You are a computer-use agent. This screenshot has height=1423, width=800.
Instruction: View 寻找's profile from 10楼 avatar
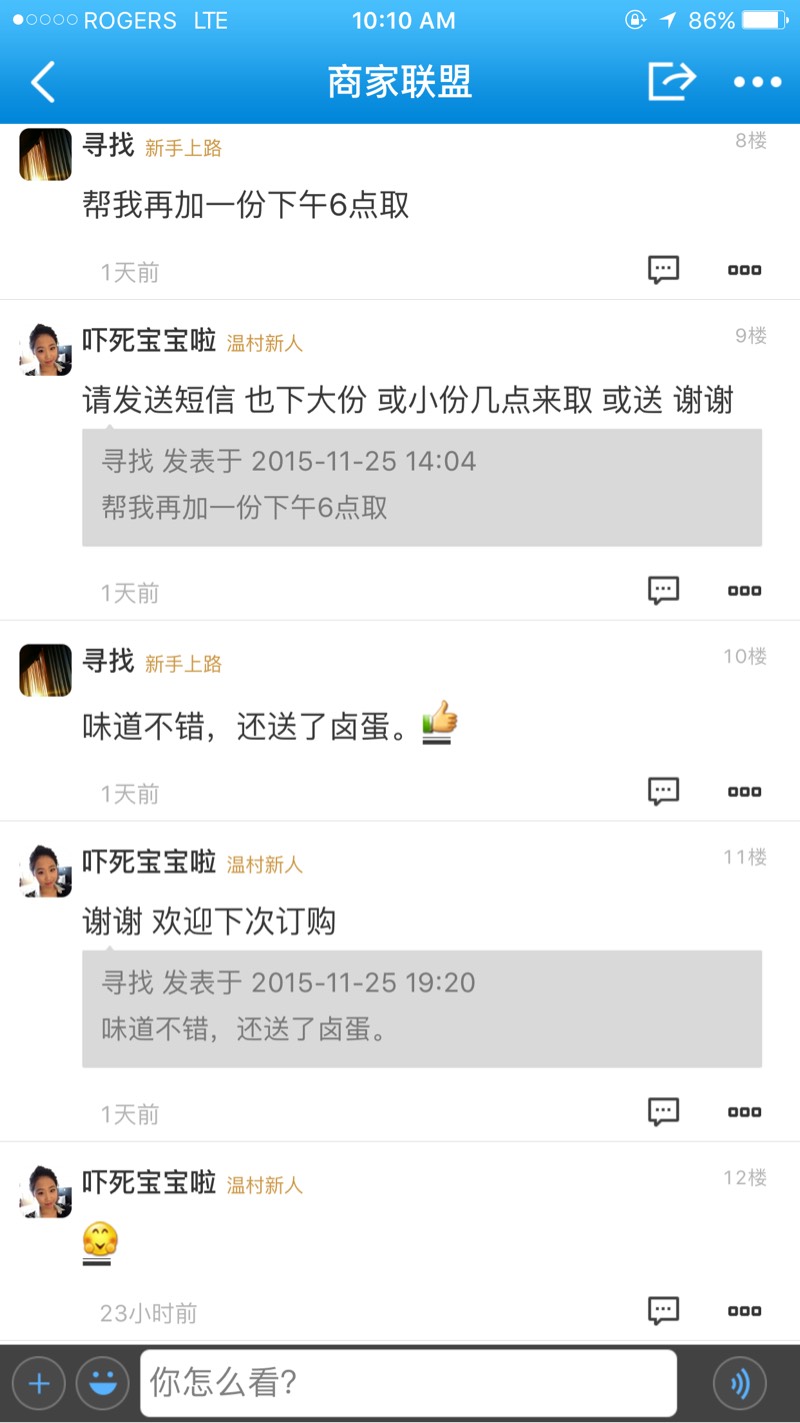[46, 670]
